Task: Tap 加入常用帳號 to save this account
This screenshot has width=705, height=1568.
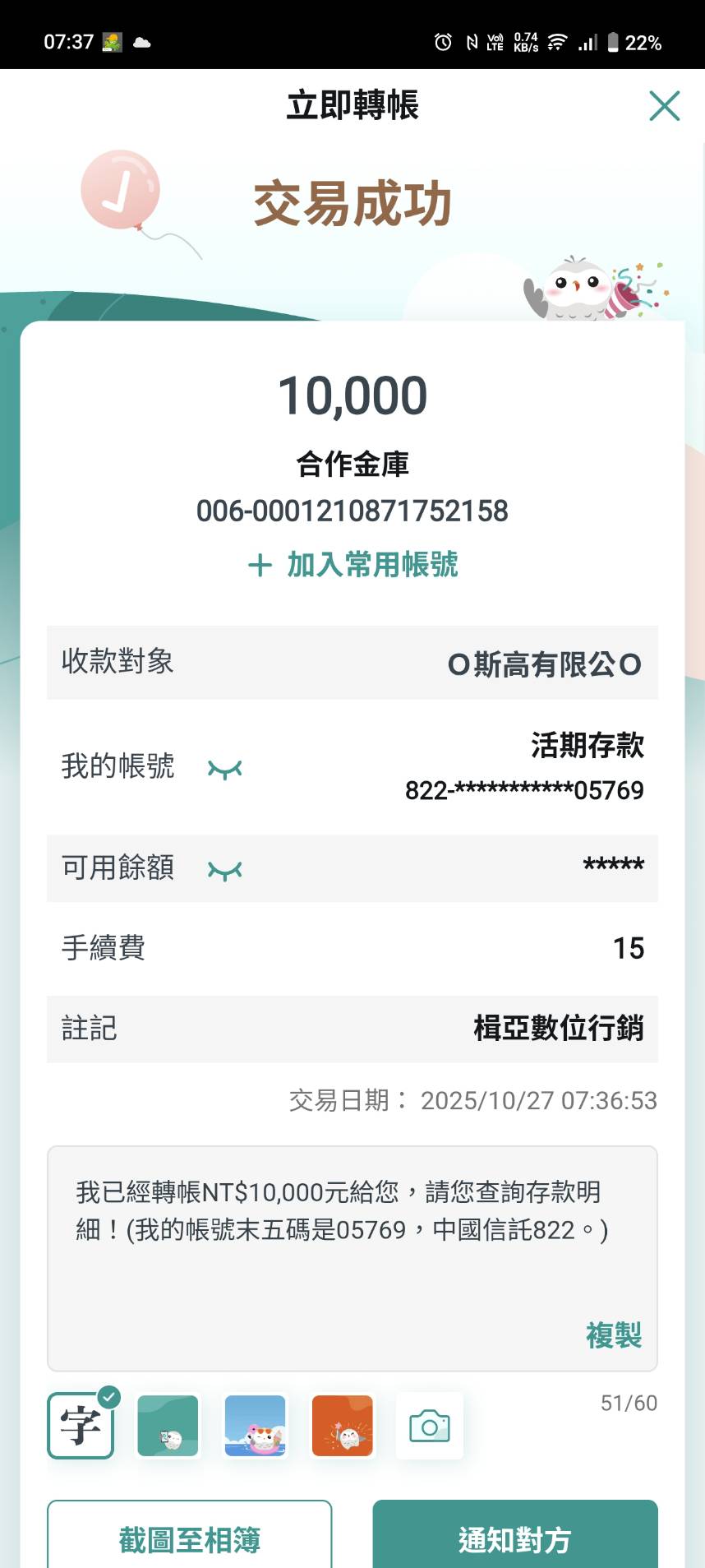Action: tap(353, 565)
